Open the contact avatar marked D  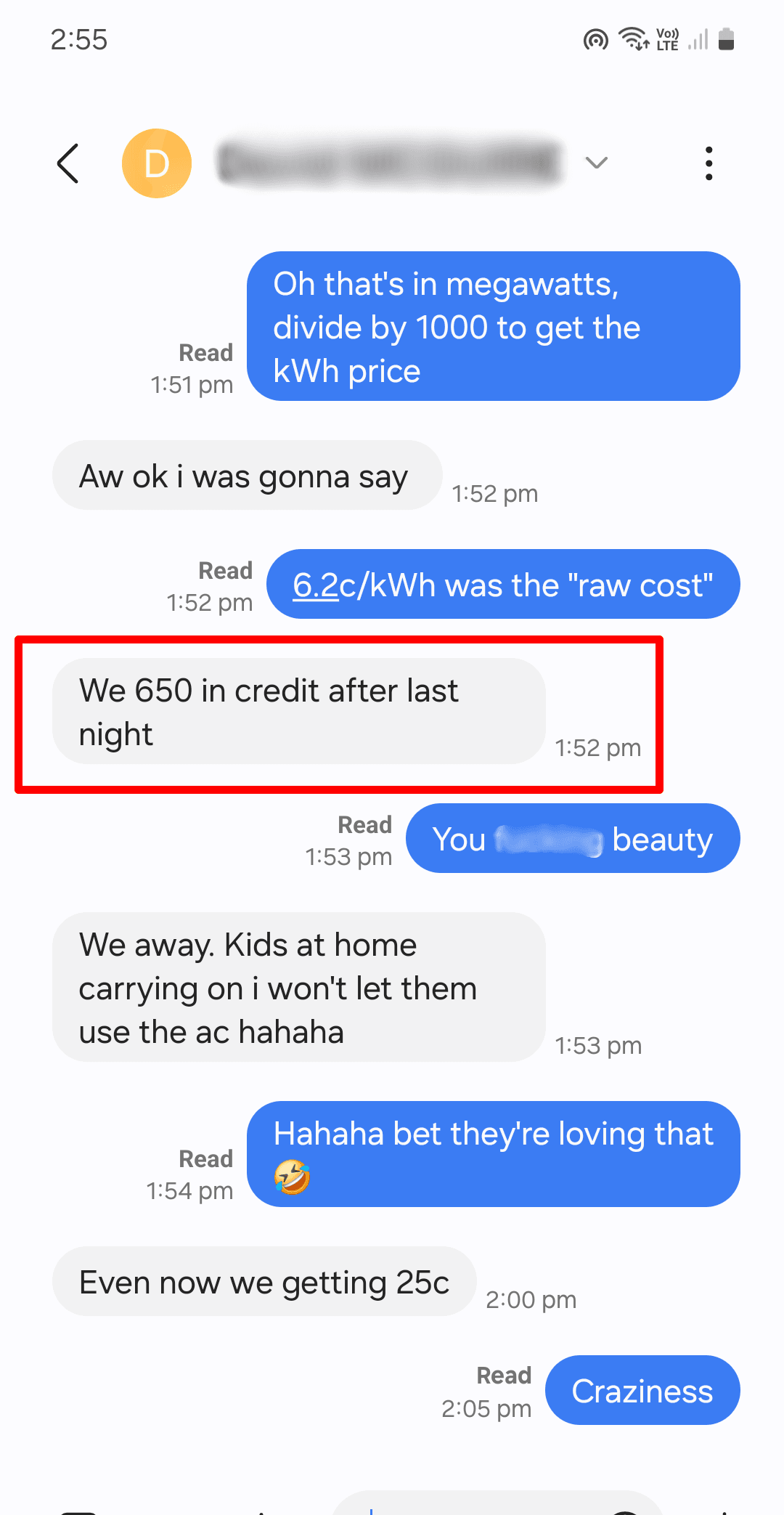point(157,163)
